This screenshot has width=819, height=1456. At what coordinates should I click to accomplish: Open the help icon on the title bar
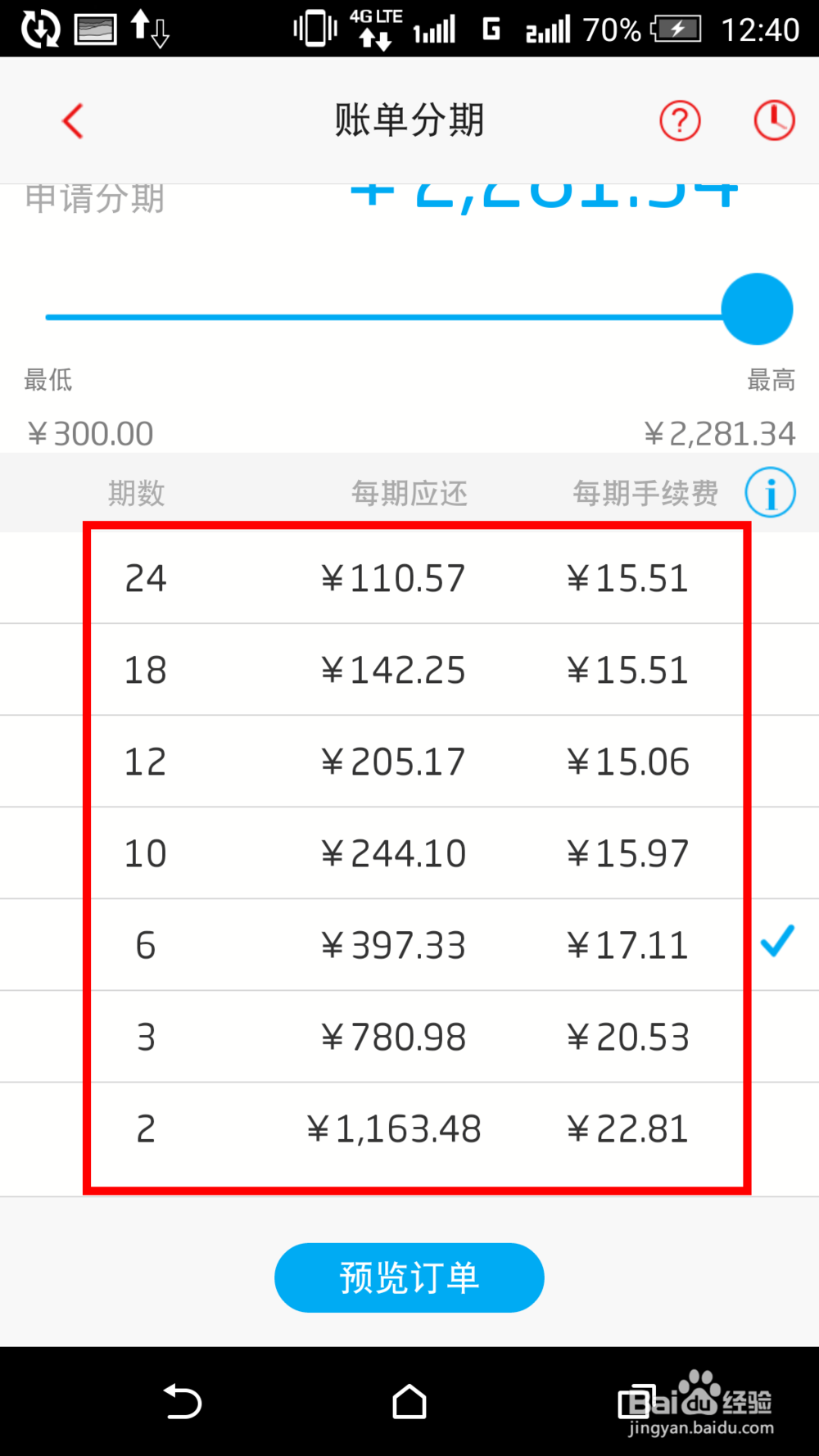click(x=679, y=120)
